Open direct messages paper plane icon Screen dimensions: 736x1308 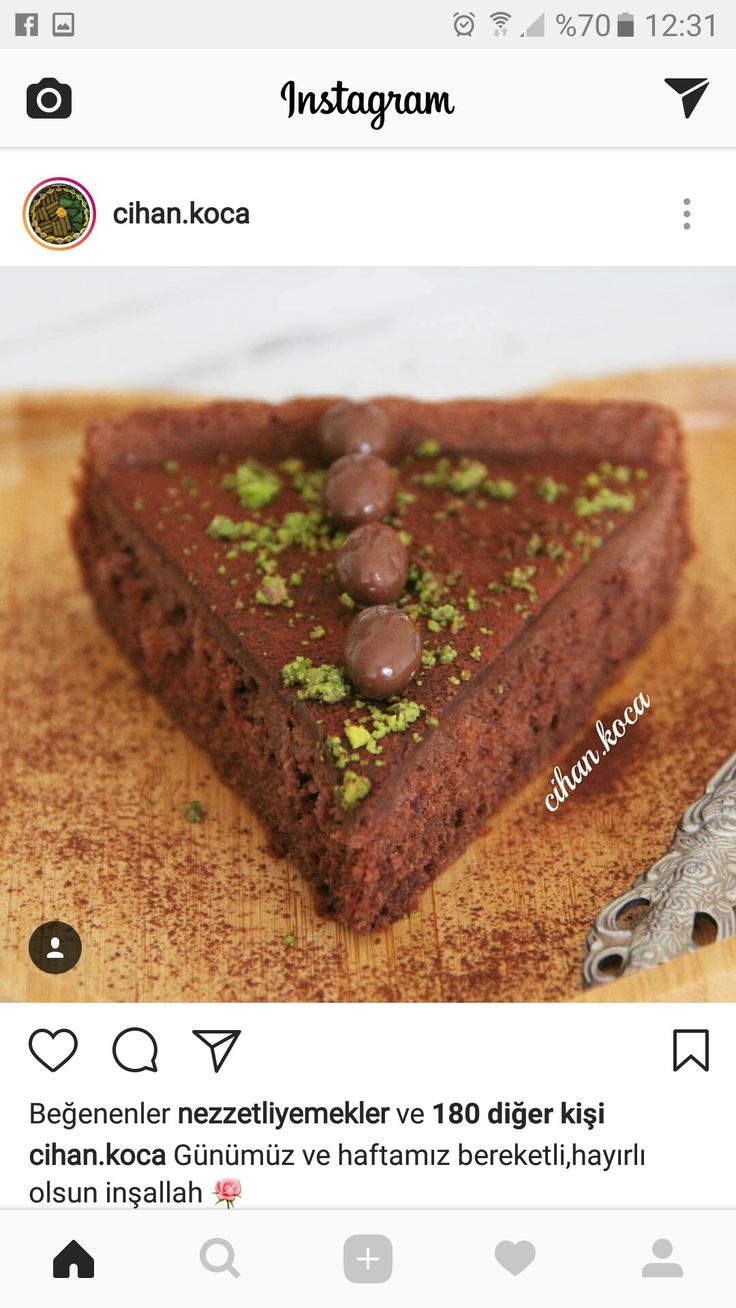point(686,97)
